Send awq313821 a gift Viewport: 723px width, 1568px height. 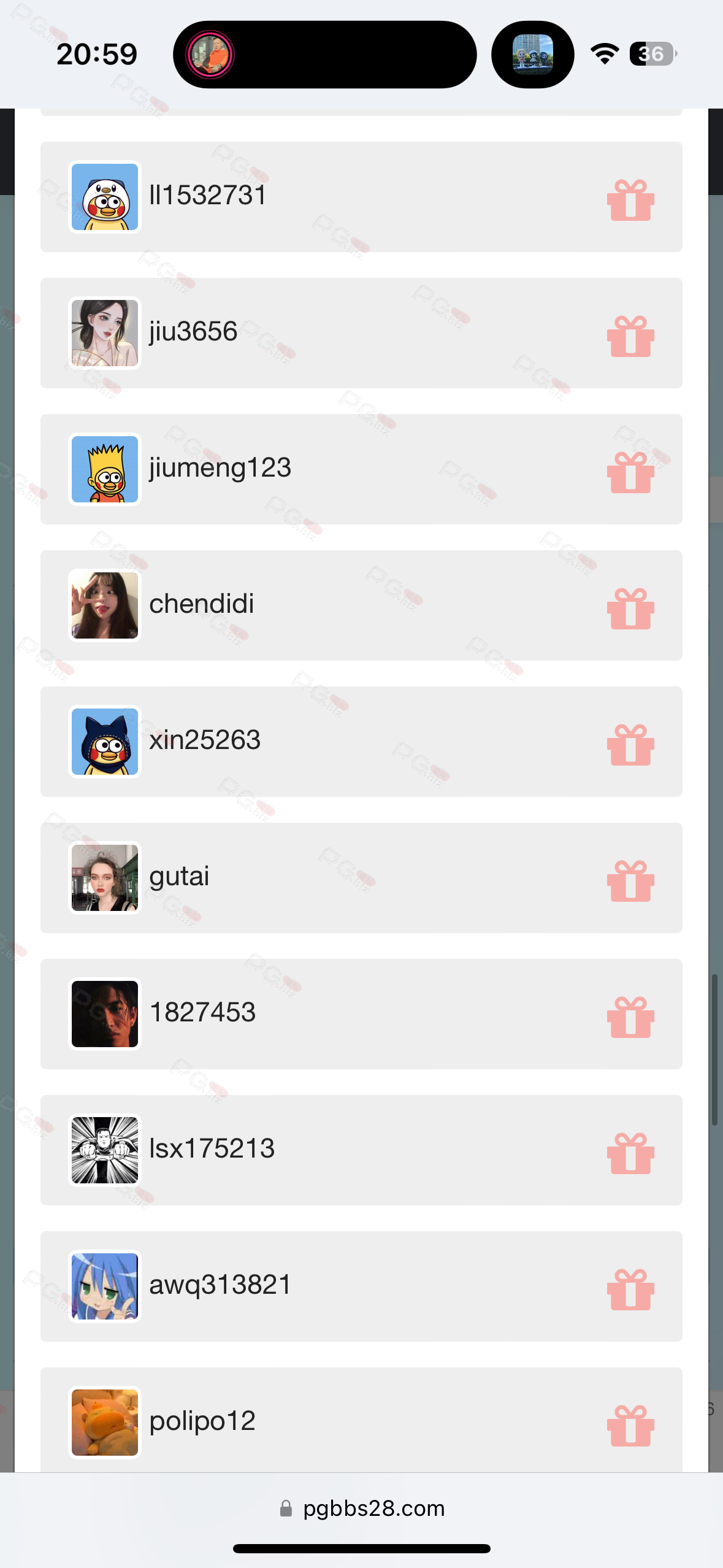coord(630,1289)
